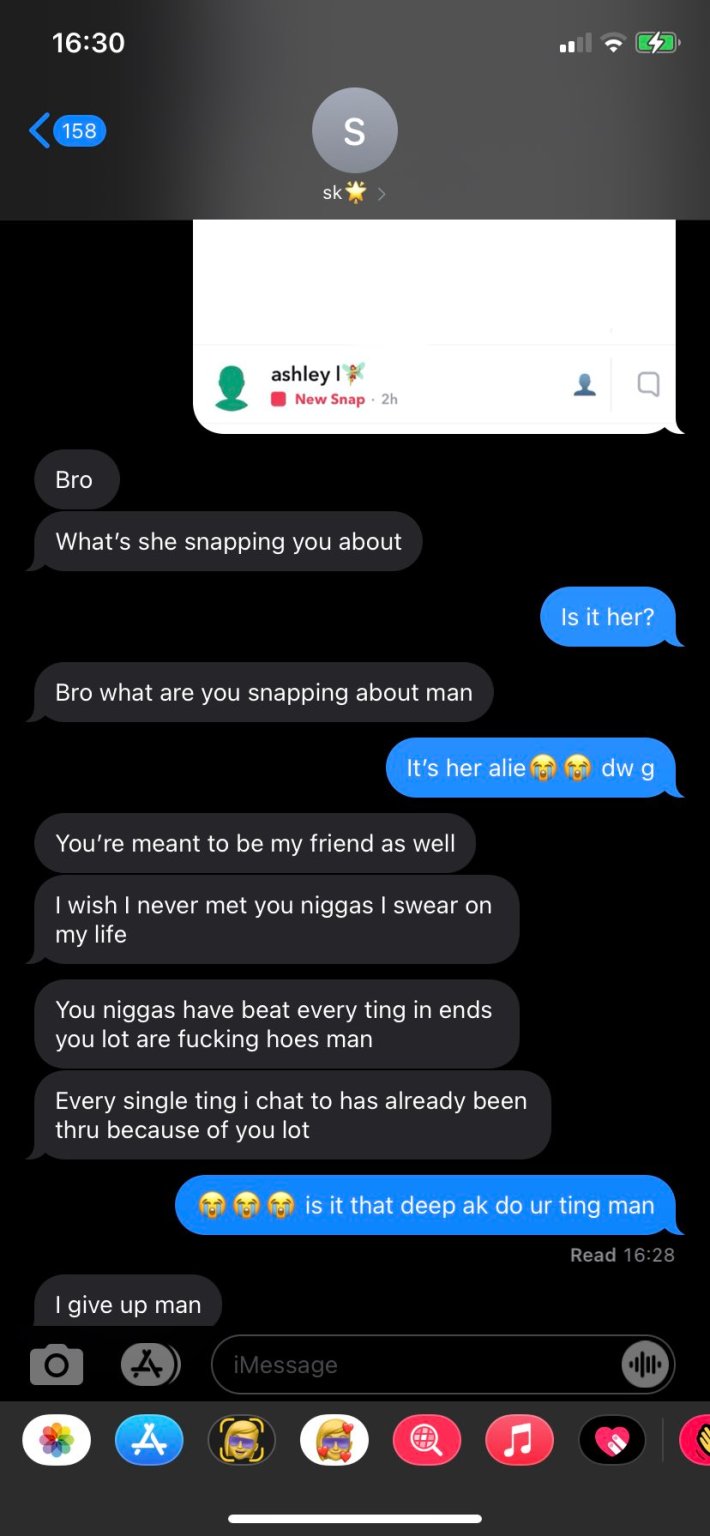Viewport: 710px width, 1536px height.
Task: Open the #images search app
Action: click(x=427, y=1441)
